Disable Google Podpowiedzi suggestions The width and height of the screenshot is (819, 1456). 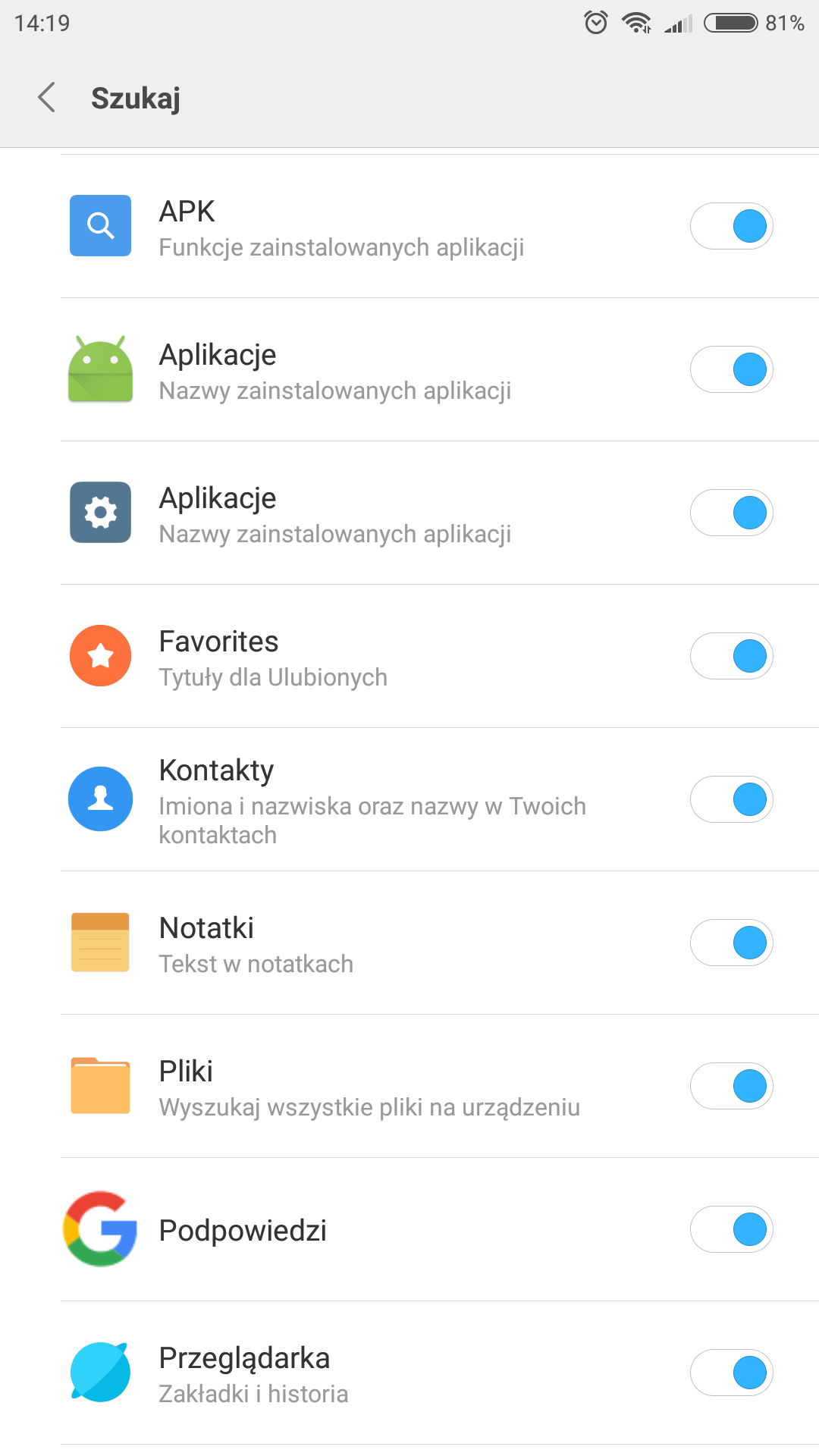[x=731, y=1229]
